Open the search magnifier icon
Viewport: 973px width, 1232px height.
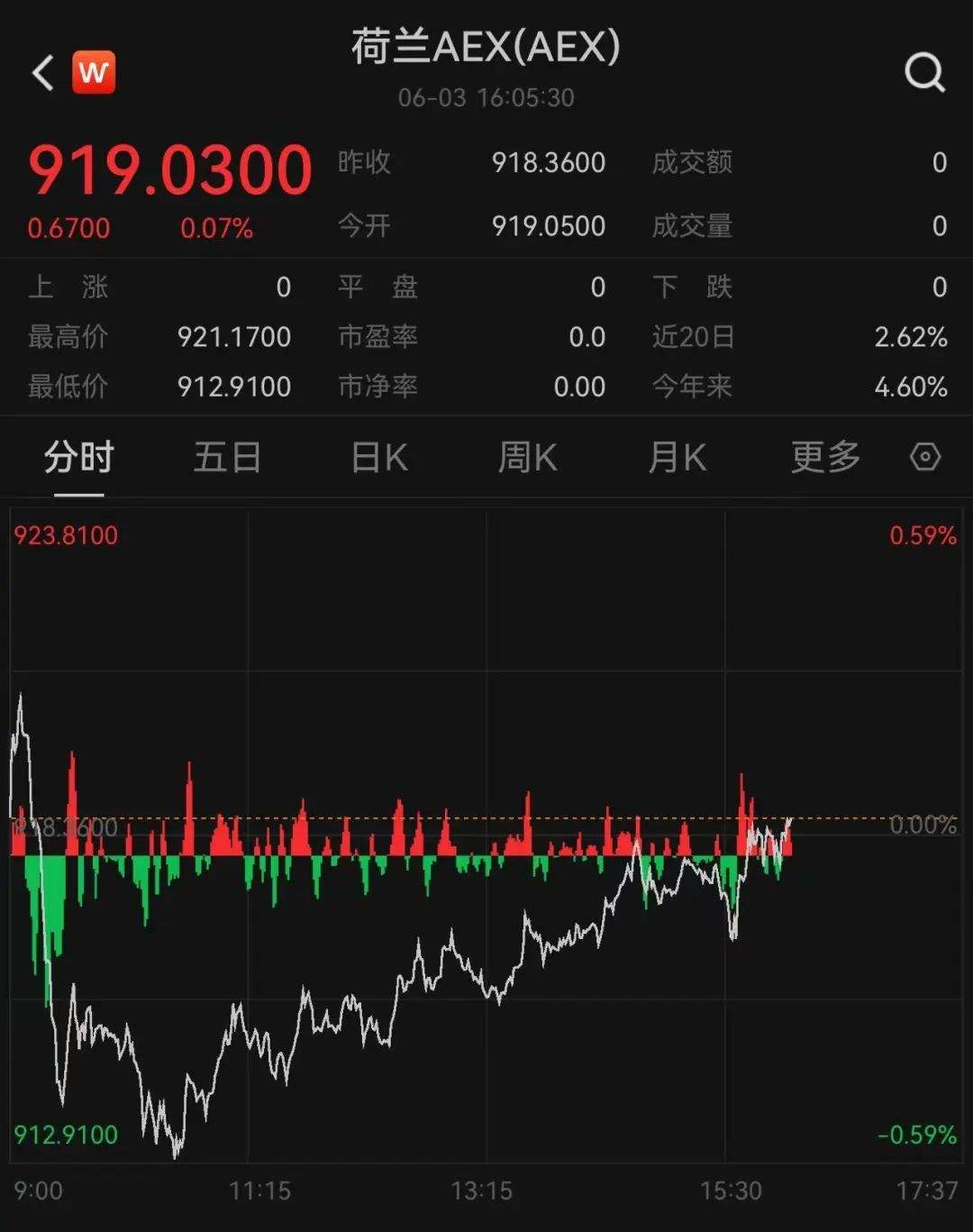(924, 72)
